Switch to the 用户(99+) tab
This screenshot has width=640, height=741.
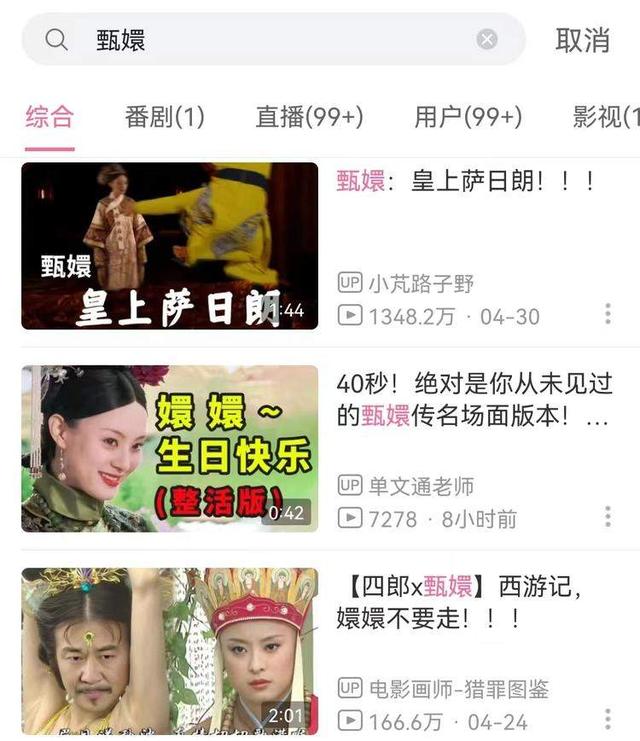click(468, 117)
